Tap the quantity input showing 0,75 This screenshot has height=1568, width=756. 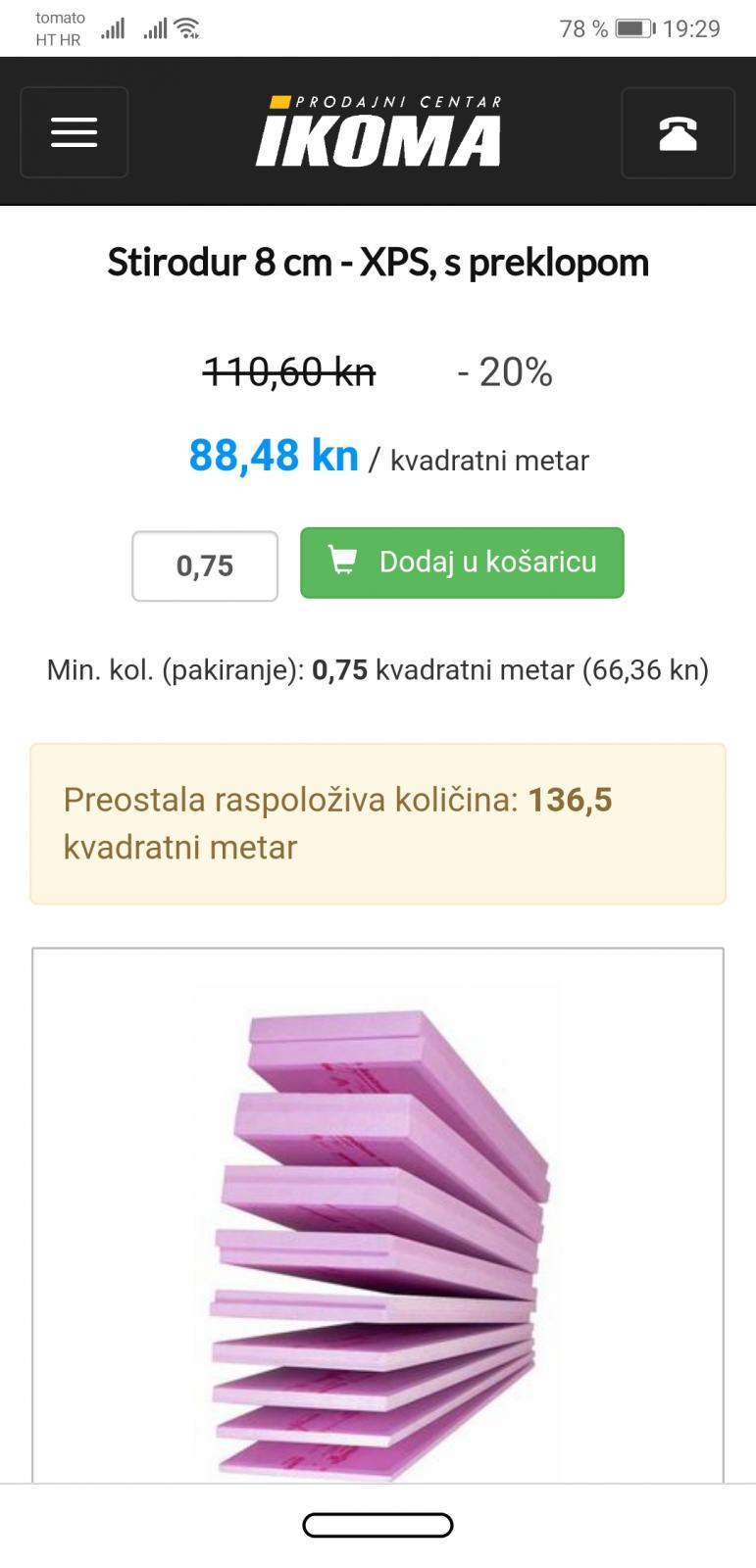click(x=205, y=565)
